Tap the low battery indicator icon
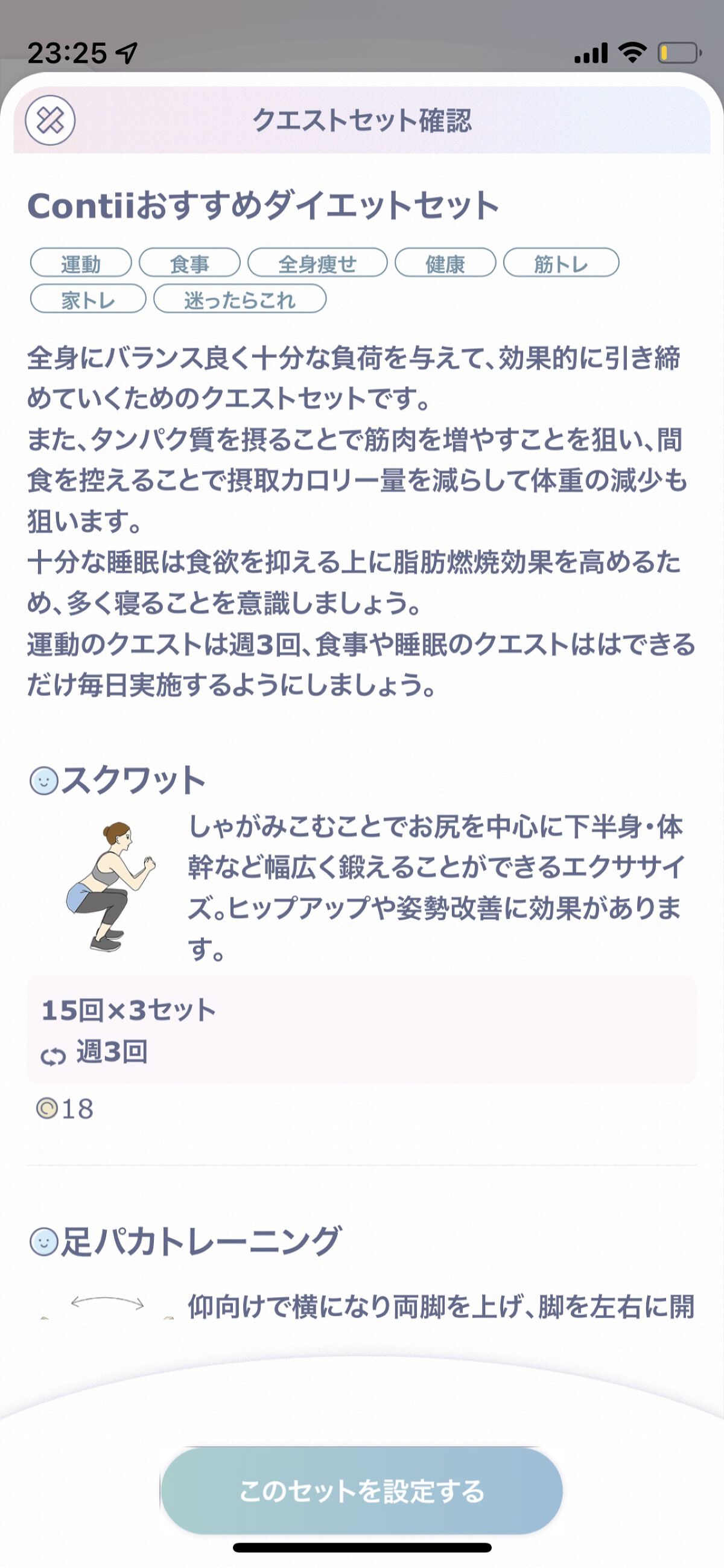This screenshot has height=1568, width=724. (x=677, y=54)
